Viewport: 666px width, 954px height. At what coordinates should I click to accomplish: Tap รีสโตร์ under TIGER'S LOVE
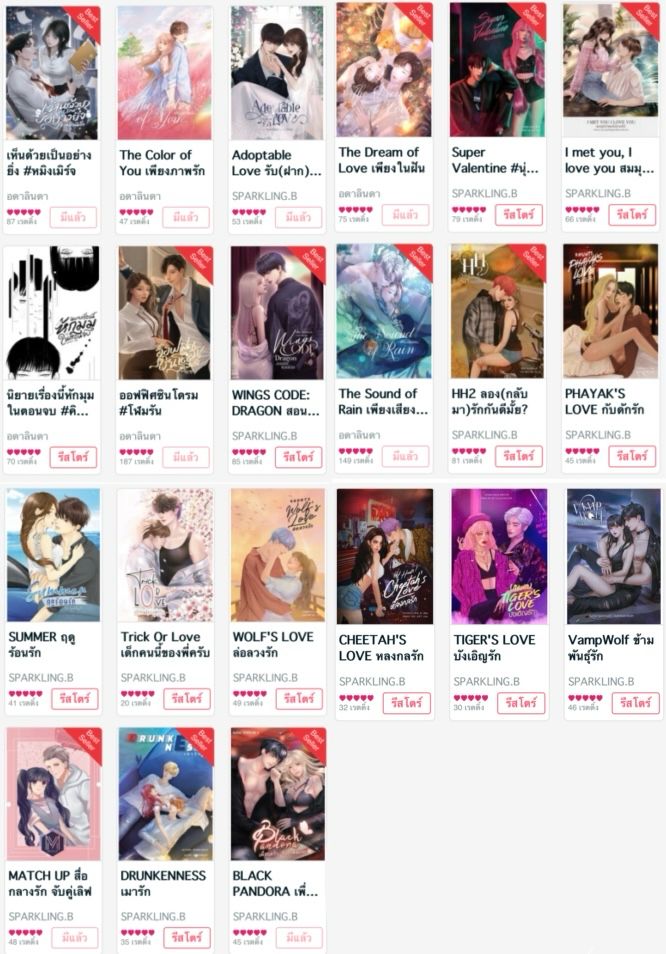coord(521,703)
